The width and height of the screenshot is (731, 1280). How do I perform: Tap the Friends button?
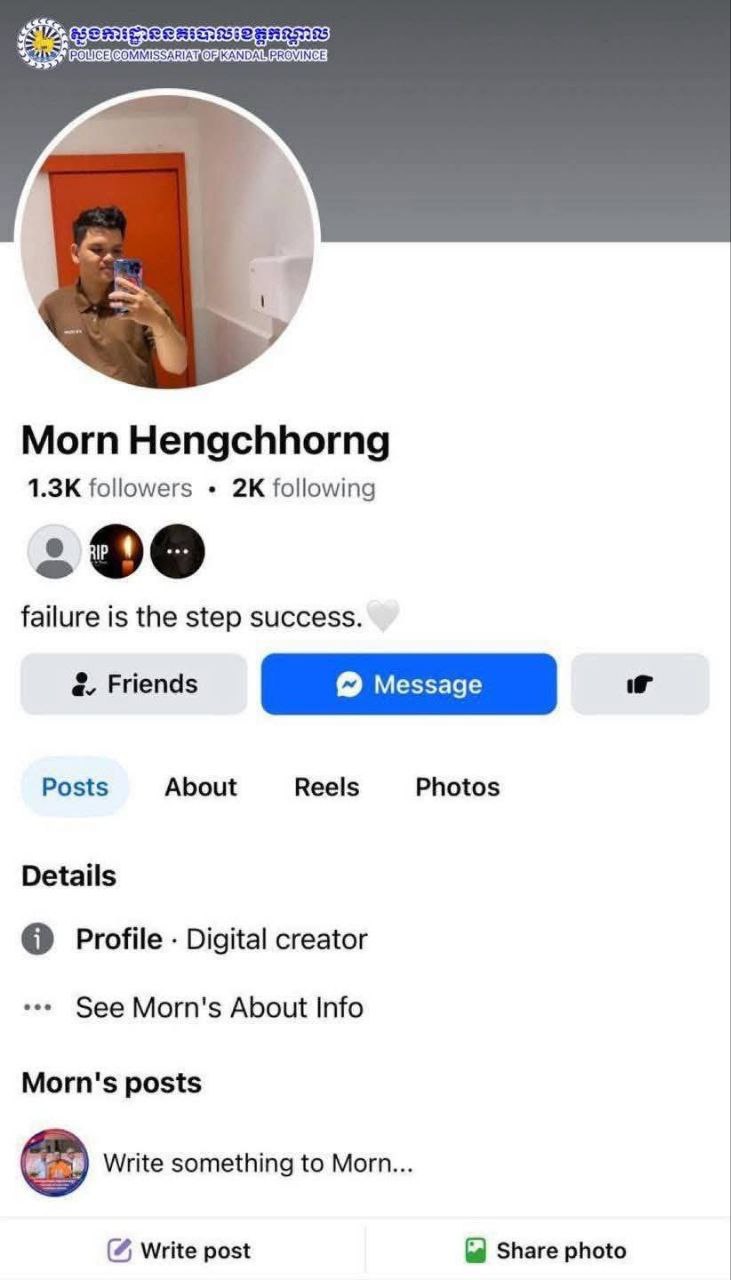[134, 684]
